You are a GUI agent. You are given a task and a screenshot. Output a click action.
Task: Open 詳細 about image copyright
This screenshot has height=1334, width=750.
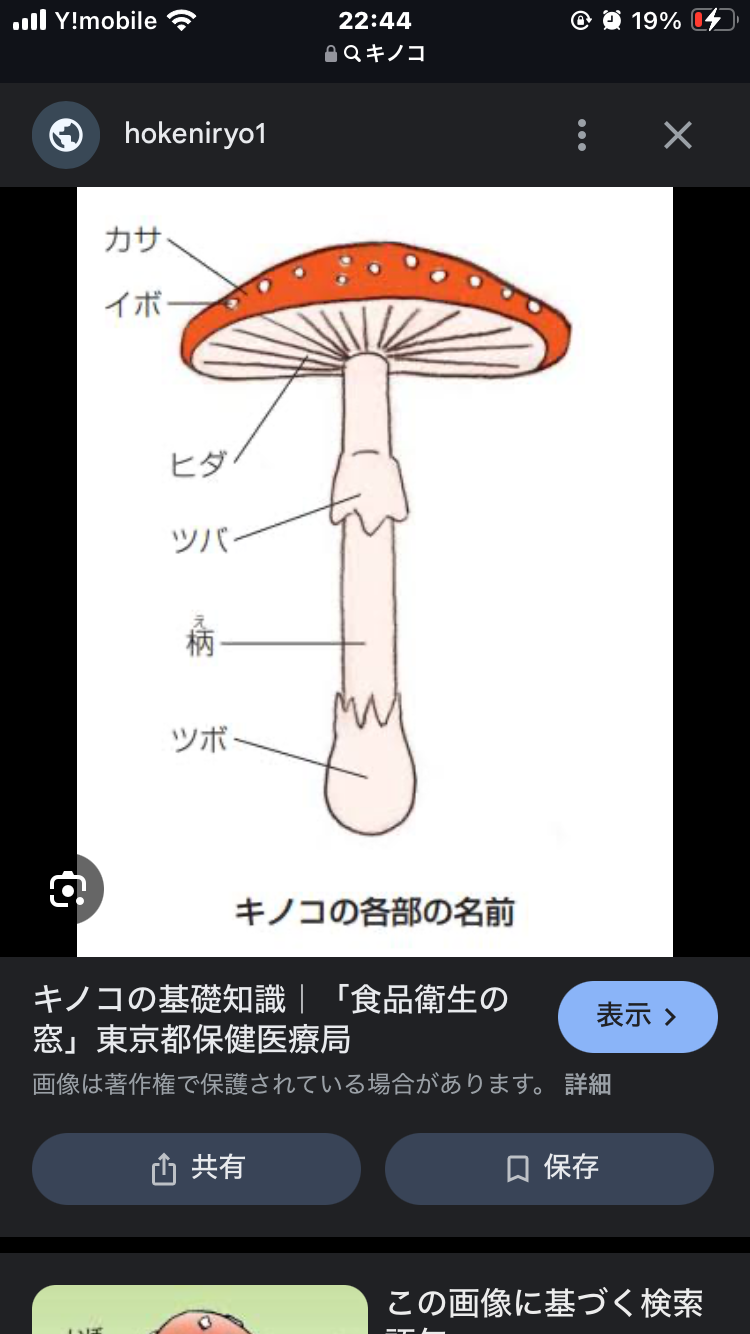tap(588, 1084)
